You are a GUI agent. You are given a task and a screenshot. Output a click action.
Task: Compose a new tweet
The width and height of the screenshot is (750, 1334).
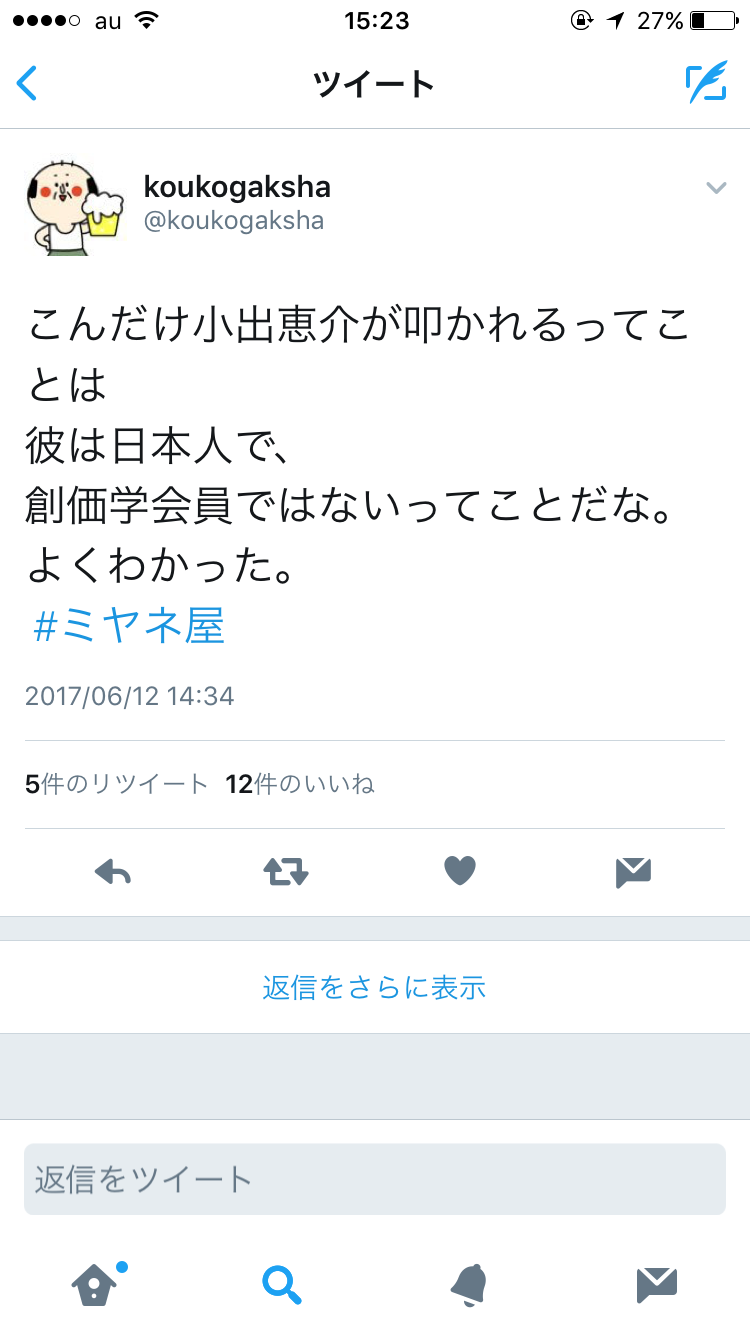point(706,83)
